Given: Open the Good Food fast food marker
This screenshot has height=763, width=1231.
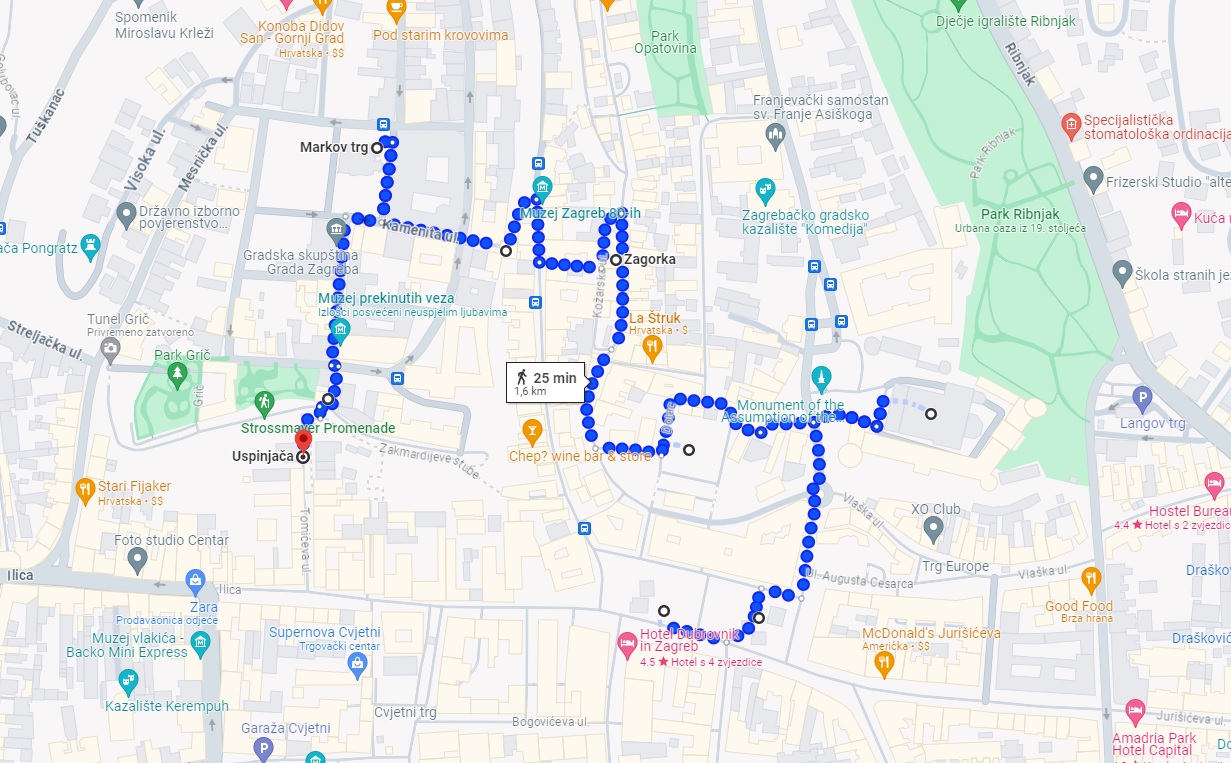Looking at the screenshot, I should 1091,577.
